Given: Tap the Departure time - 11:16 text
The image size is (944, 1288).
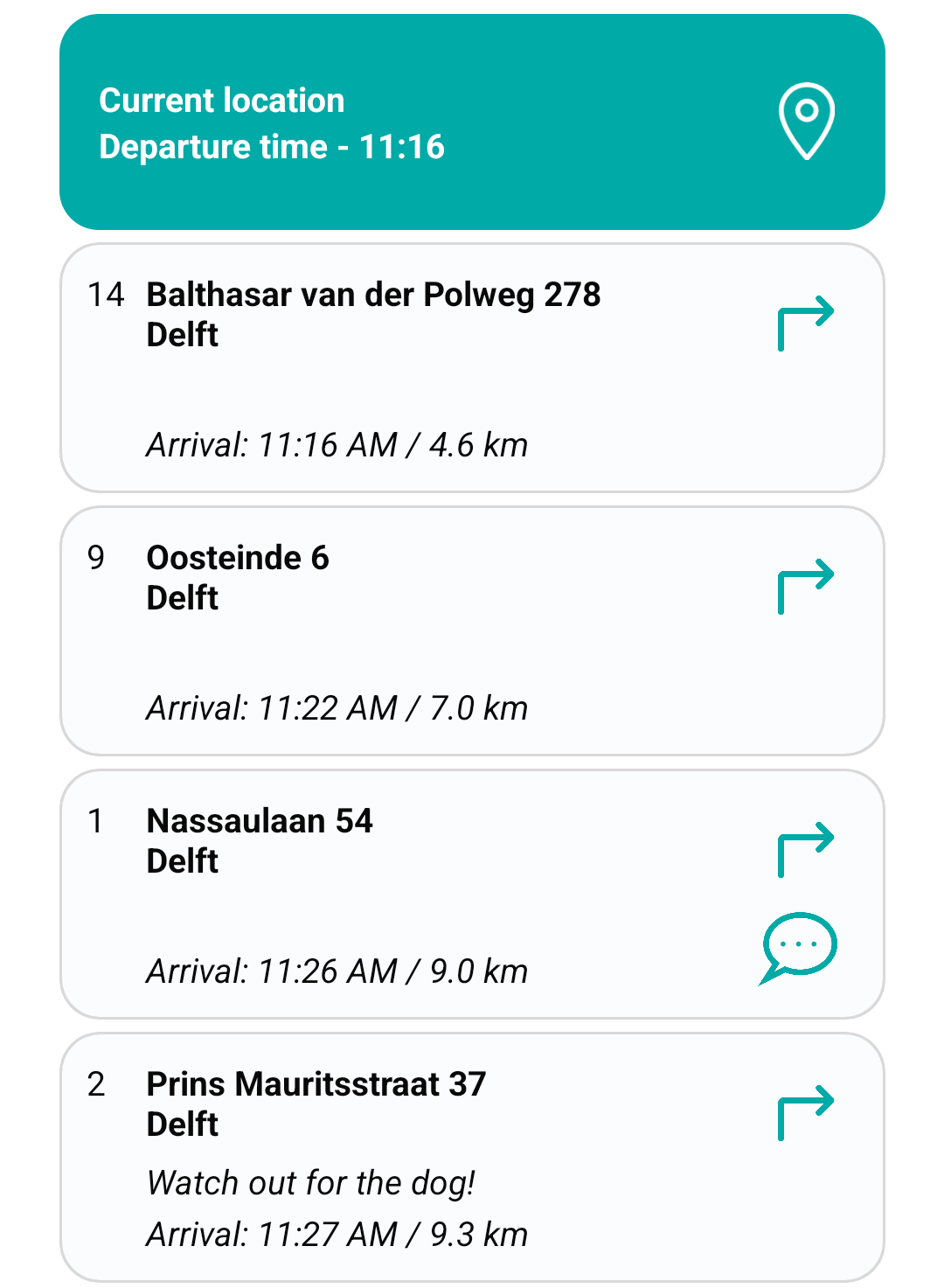Looking at the screenshot, I should [273, 147].
